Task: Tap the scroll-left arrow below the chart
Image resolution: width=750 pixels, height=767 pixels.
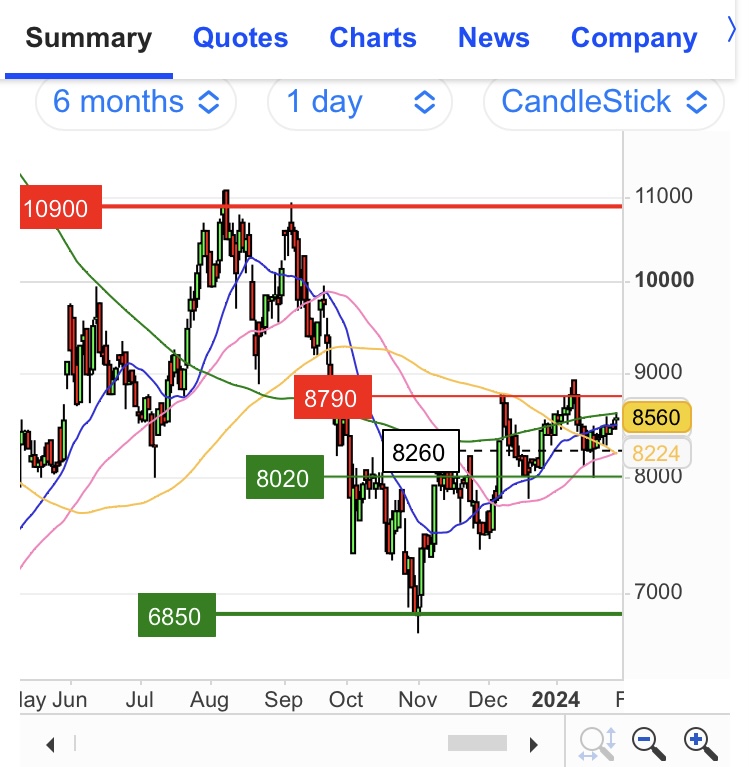Action: point(49,744)
